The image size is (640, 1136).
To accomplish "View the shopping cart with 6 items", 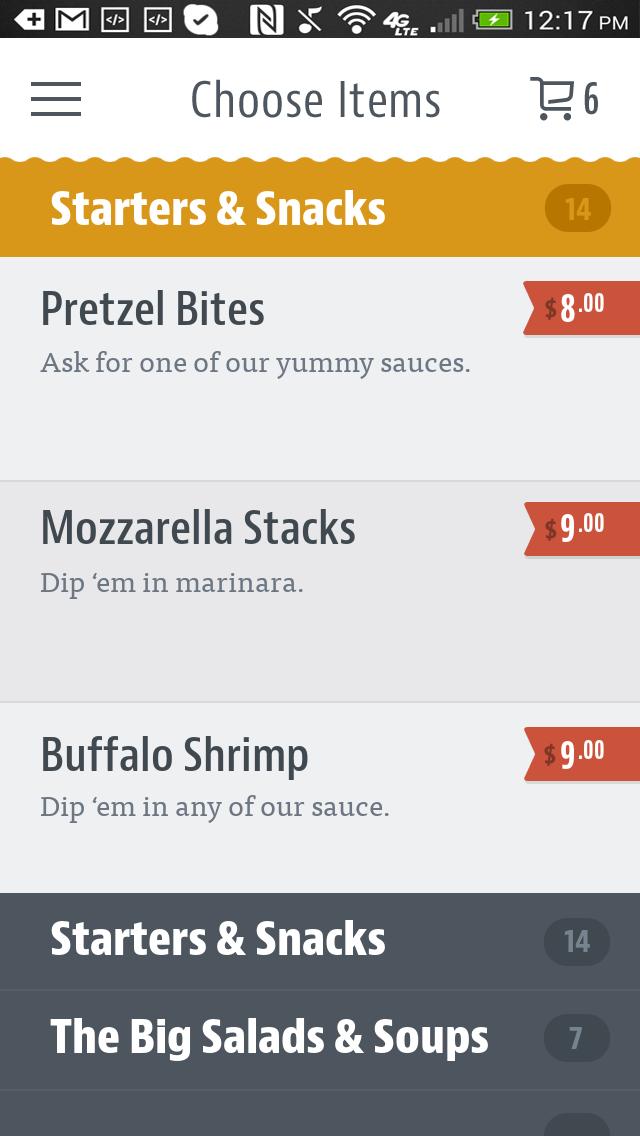I will click(563, 99).
